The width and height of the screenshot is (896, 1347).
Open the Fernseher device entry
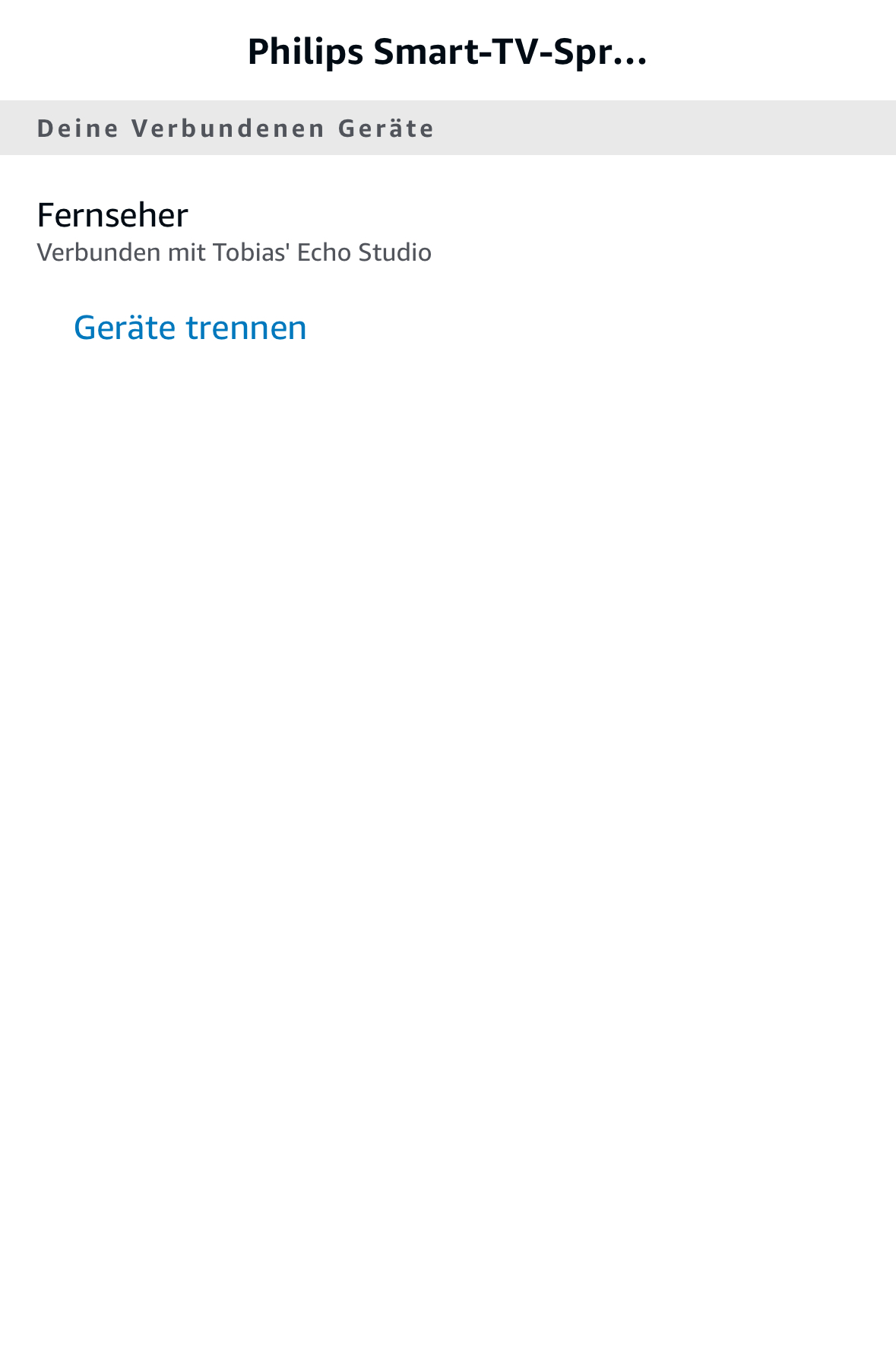[234, 231]
